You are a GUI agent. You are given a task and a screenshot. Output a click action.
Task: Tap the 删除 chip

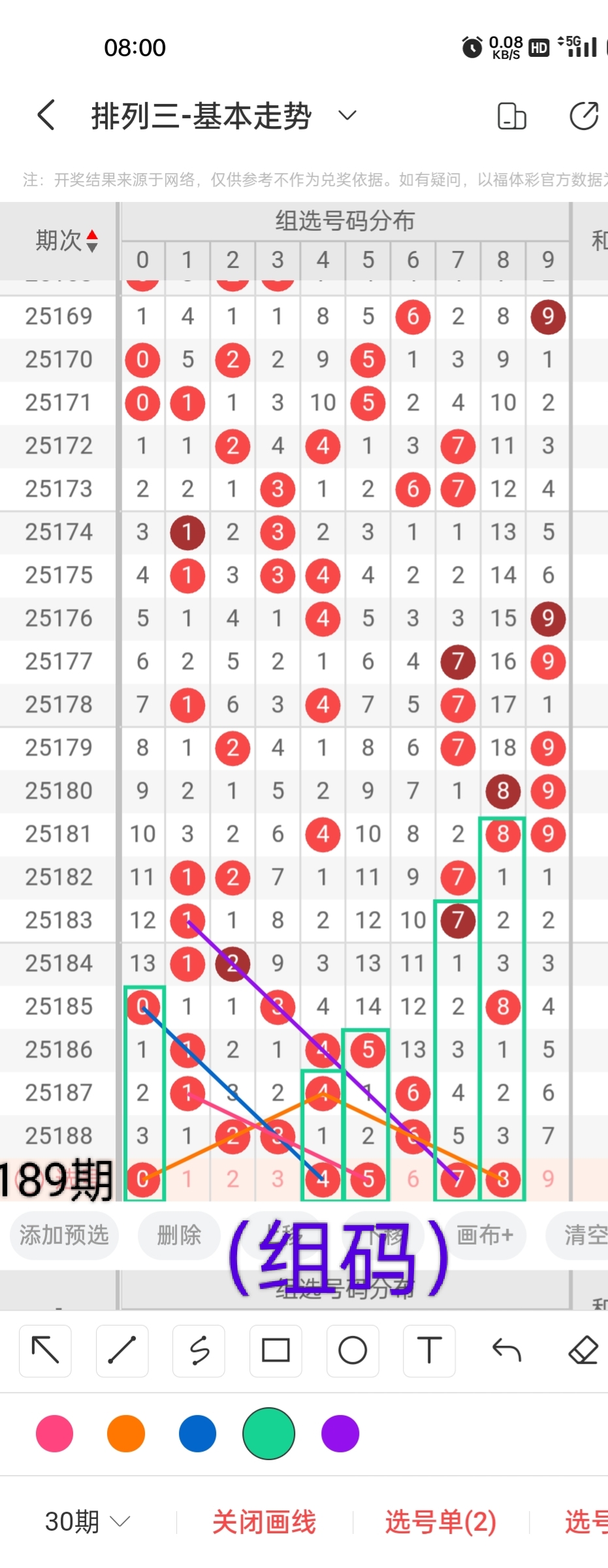coord(179,1235)
